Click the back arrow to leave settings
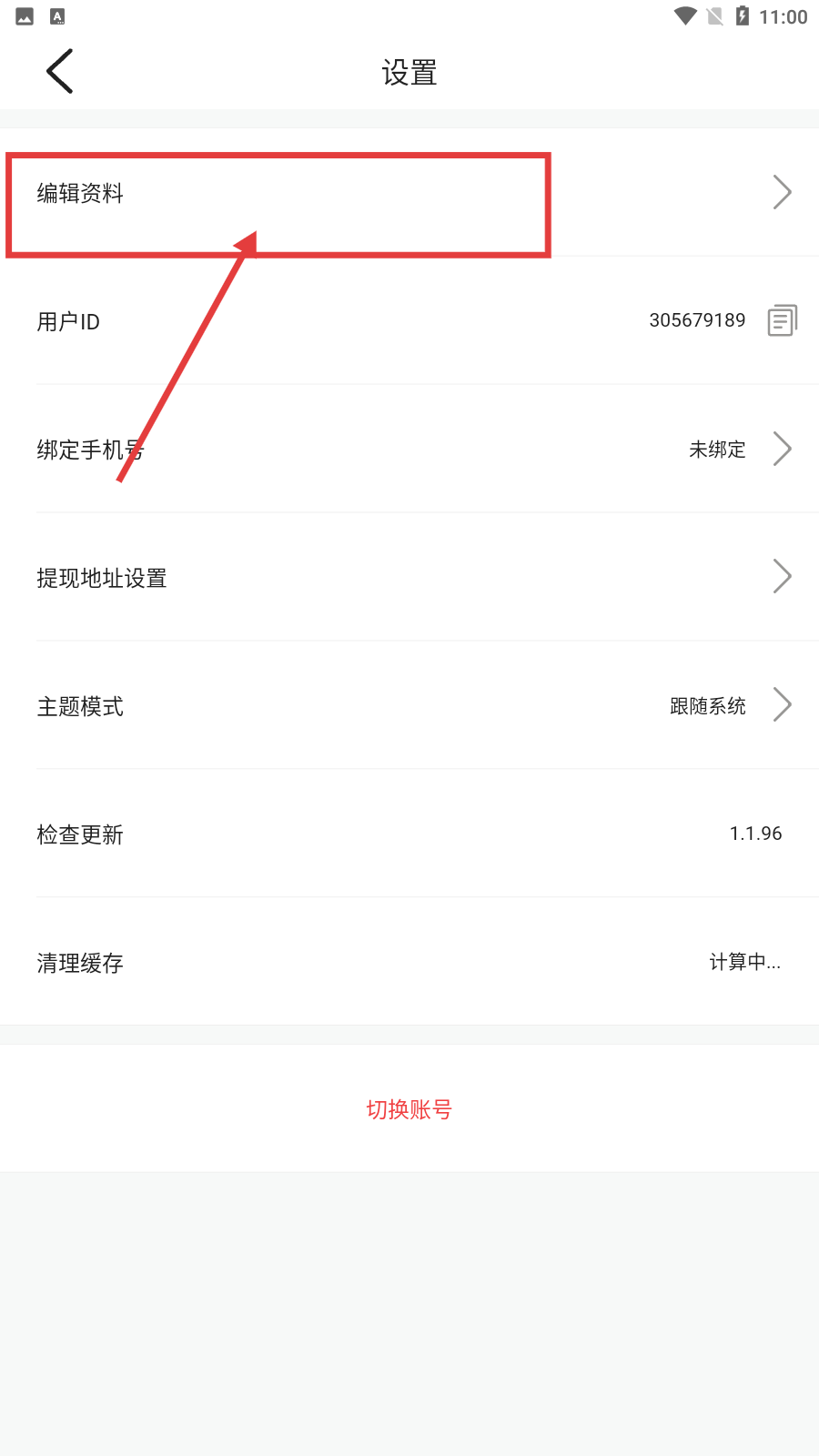The height and width of the screenshot is (1456, 819). (58, 70)
